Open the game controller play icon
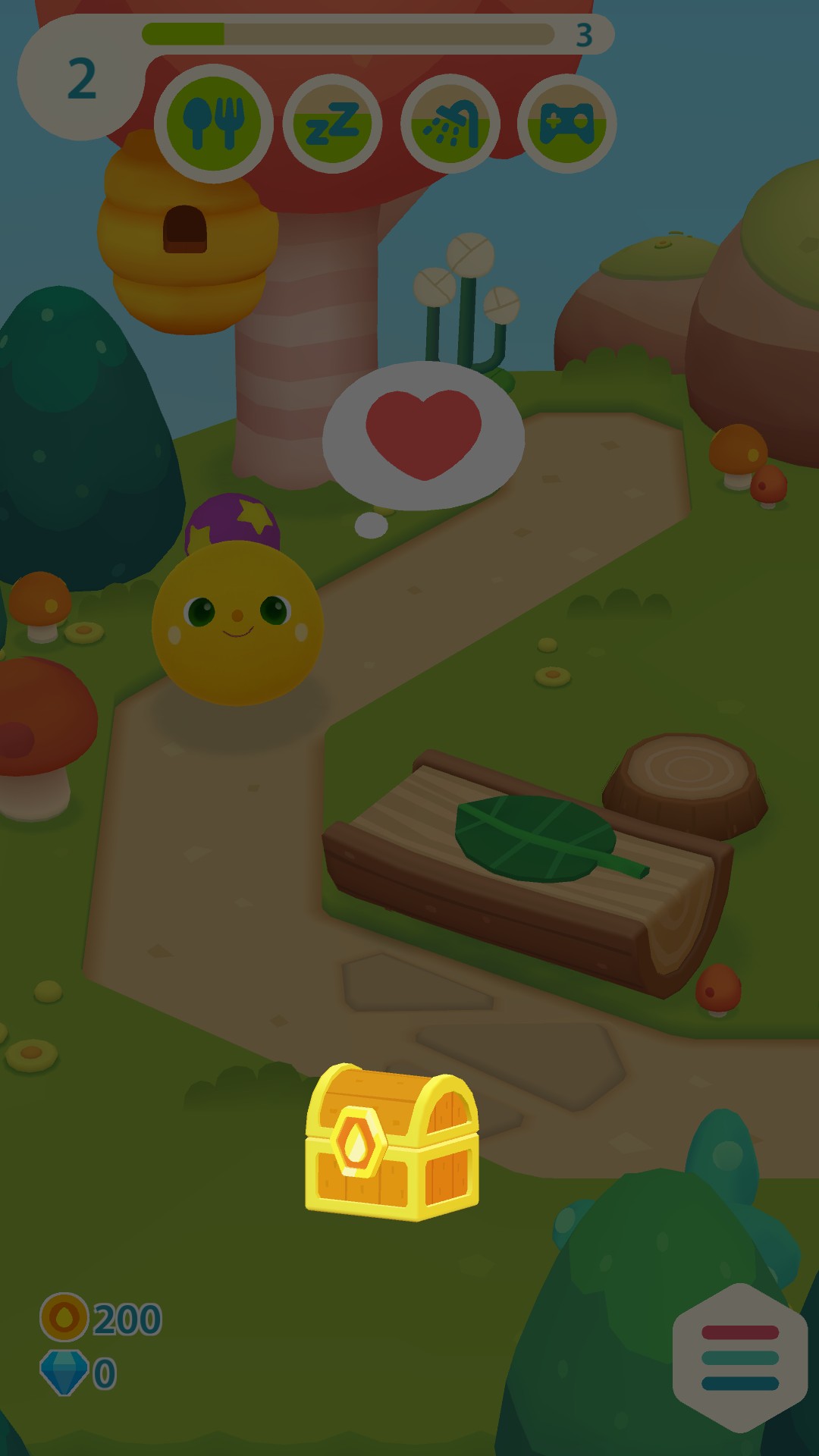This screenshot has width=819, height=1456. coord(566,124)
